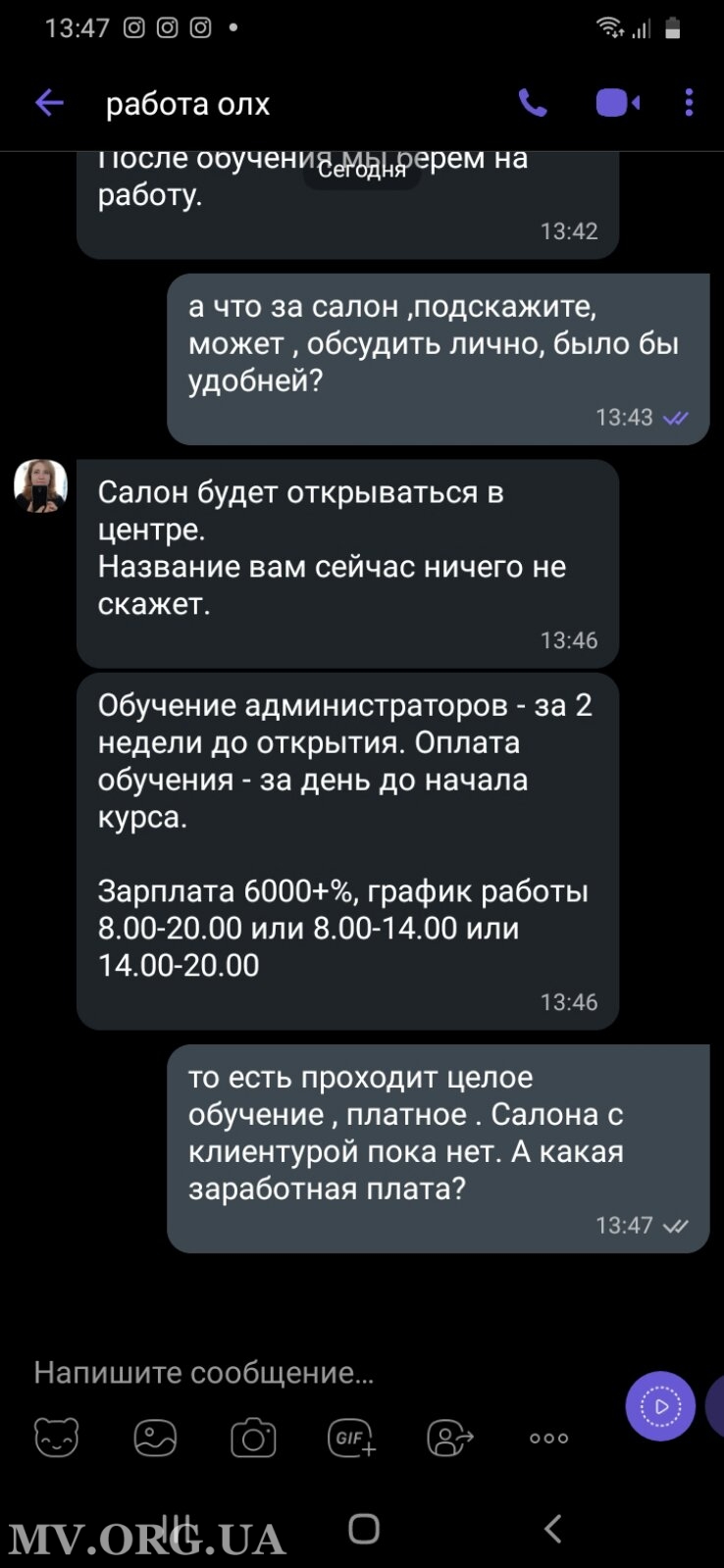The height and width of the screenshot is (1568, 724).
Task: Focus the Напишите сообщение message field
Action: click(294, 1372)
